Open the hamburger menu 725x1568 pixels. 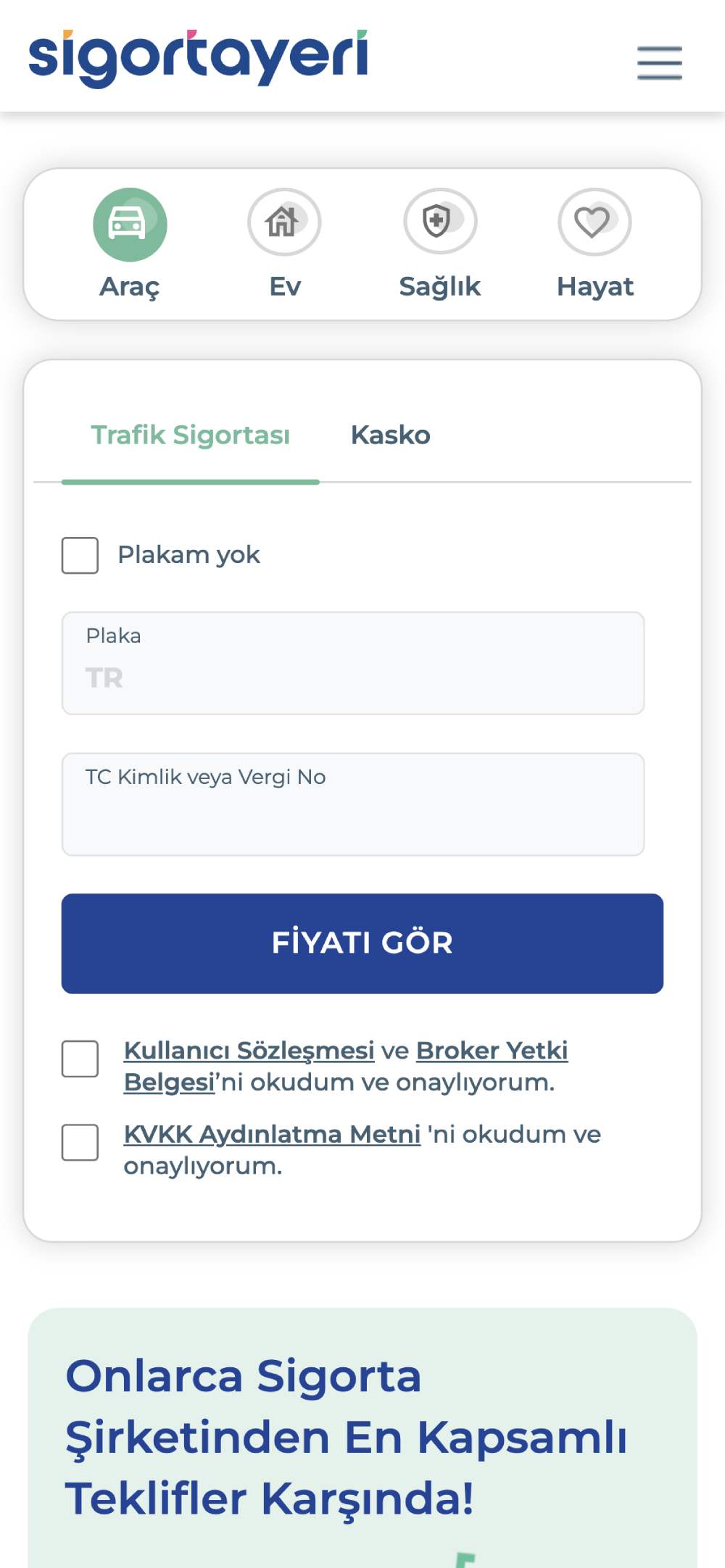(x=659, y=62)
